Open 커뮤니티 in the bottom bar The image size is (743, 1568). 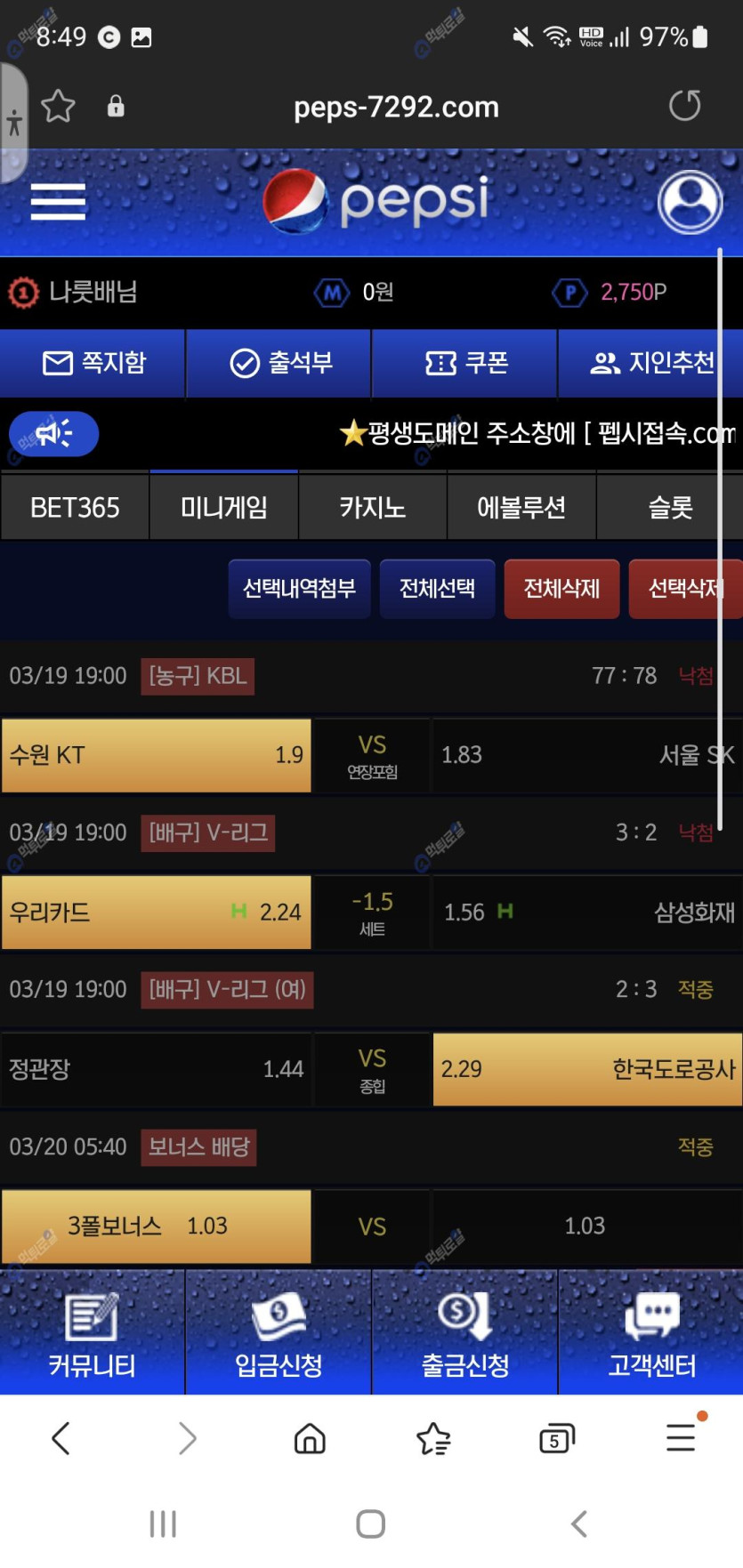93,1332
